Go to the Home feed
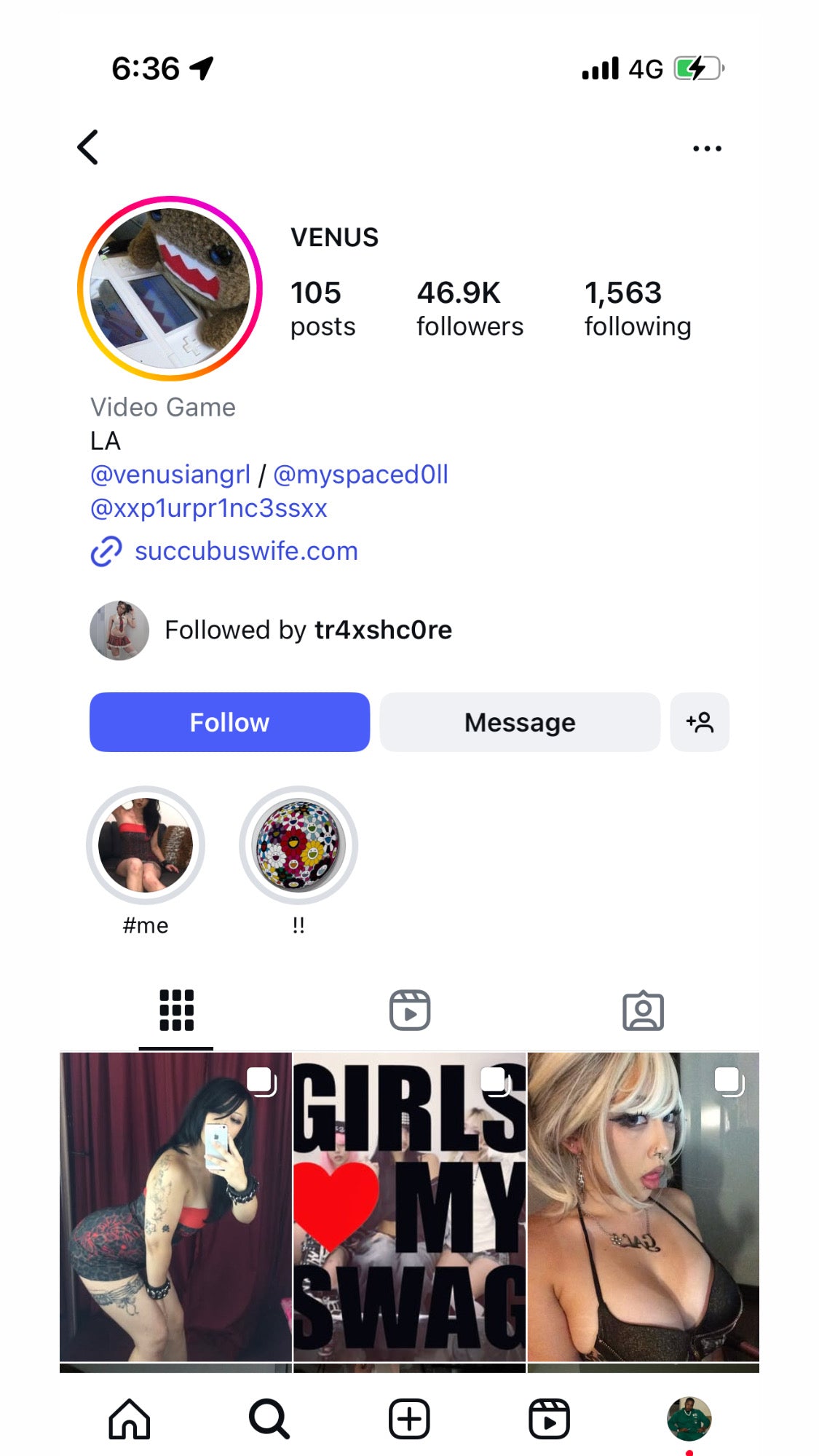This screenshot has width=819, height=1456. (x=130, y=1419)
